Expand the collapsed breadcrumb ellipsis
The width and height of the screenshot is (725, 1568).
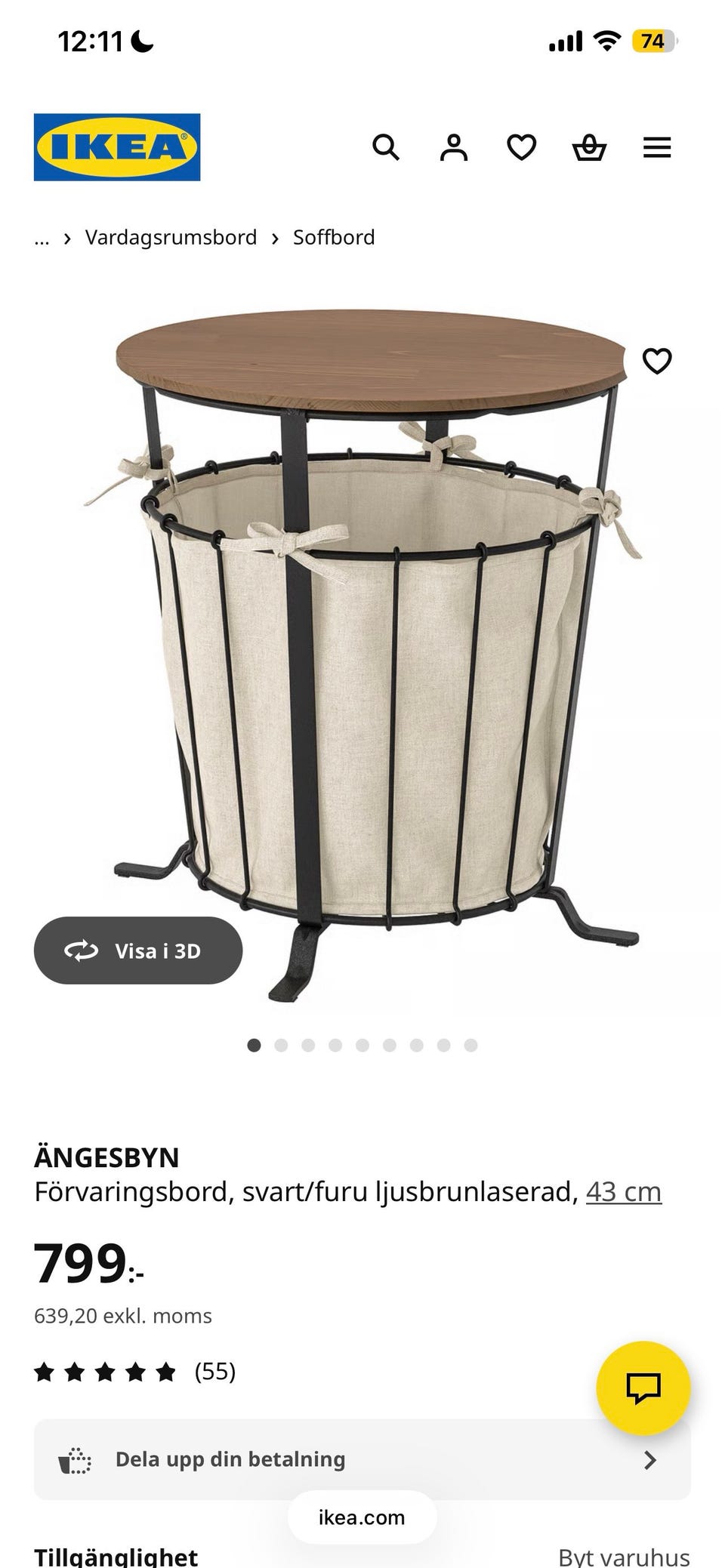click(42, 239)
